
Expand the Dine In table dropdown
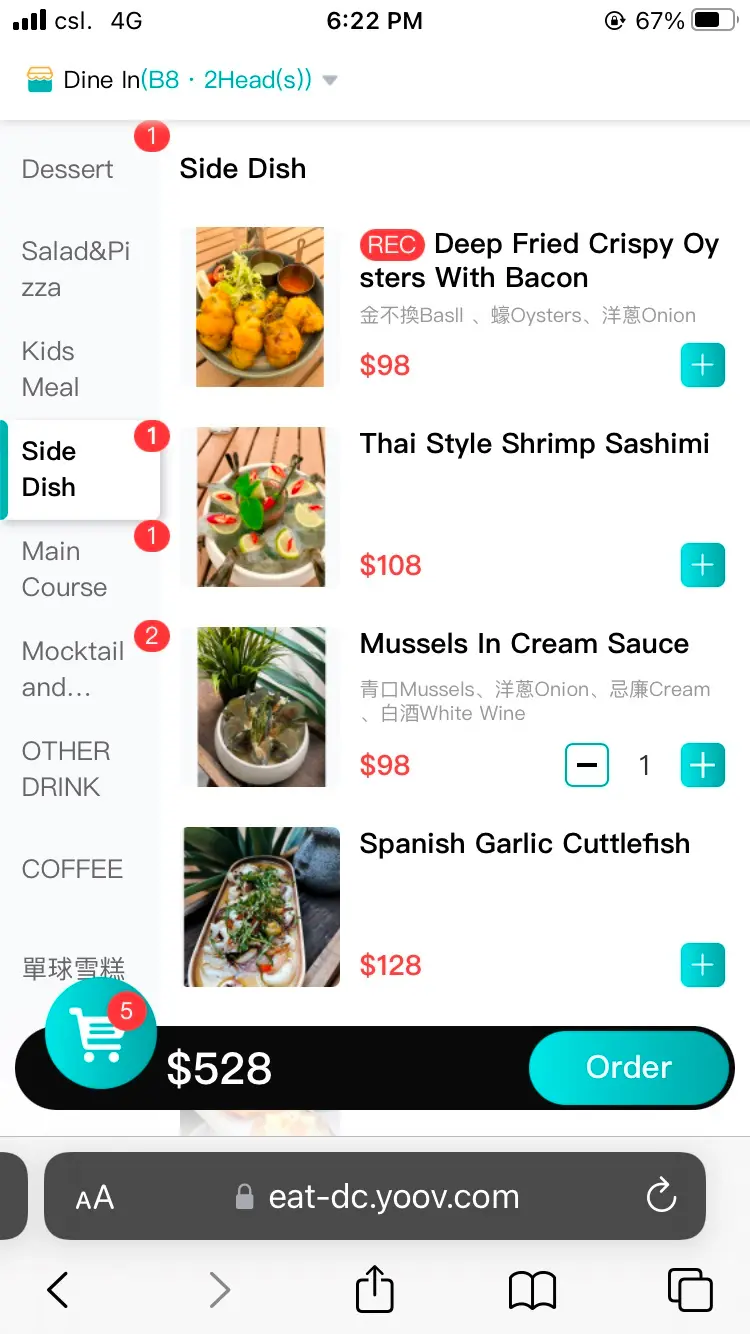pos(329,81)
